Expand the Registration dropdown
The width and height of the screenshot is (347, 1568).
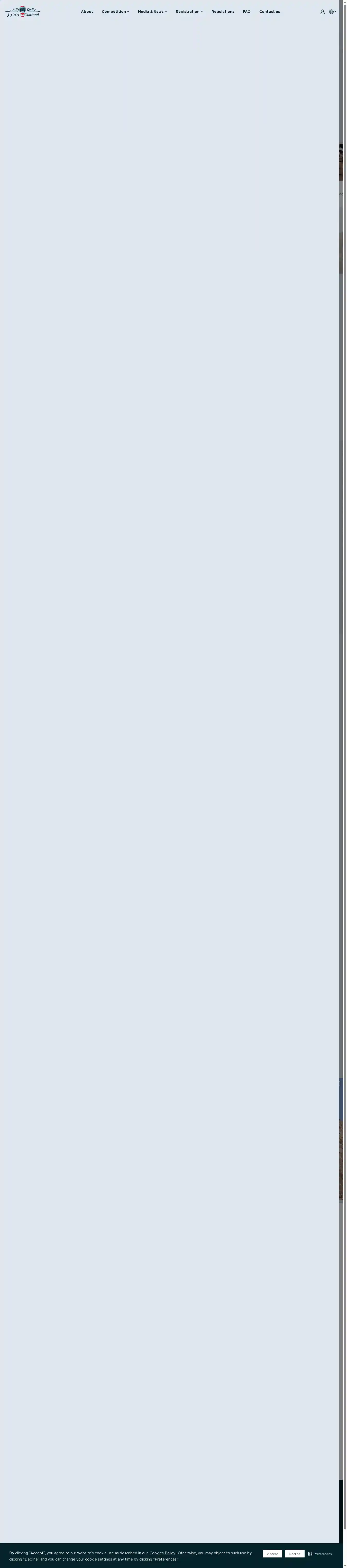tap(189, 12)
